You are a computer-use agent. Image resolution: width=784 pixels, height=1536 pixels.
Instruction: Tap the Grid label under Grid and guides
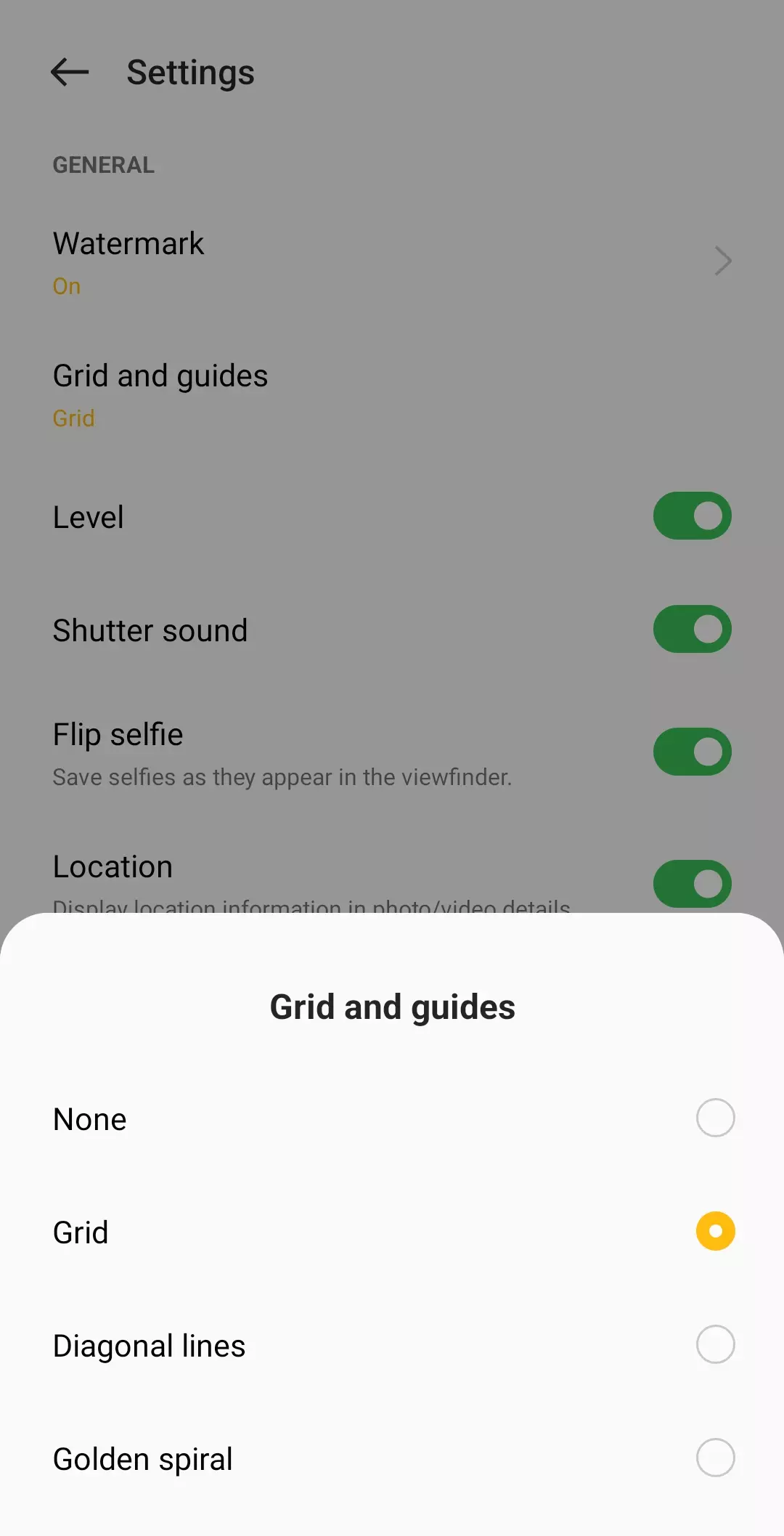tap(73, 418)
